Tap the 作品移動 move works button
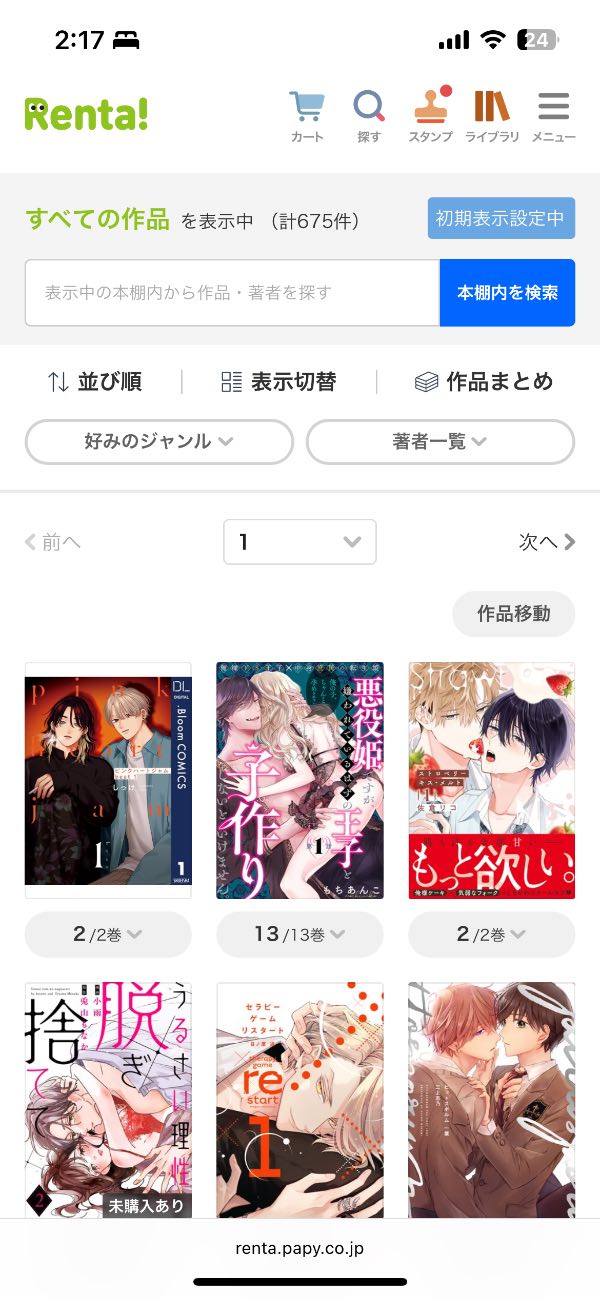Screen dimensions: 600x1298 pyautogui.click(x=513, y=614)
